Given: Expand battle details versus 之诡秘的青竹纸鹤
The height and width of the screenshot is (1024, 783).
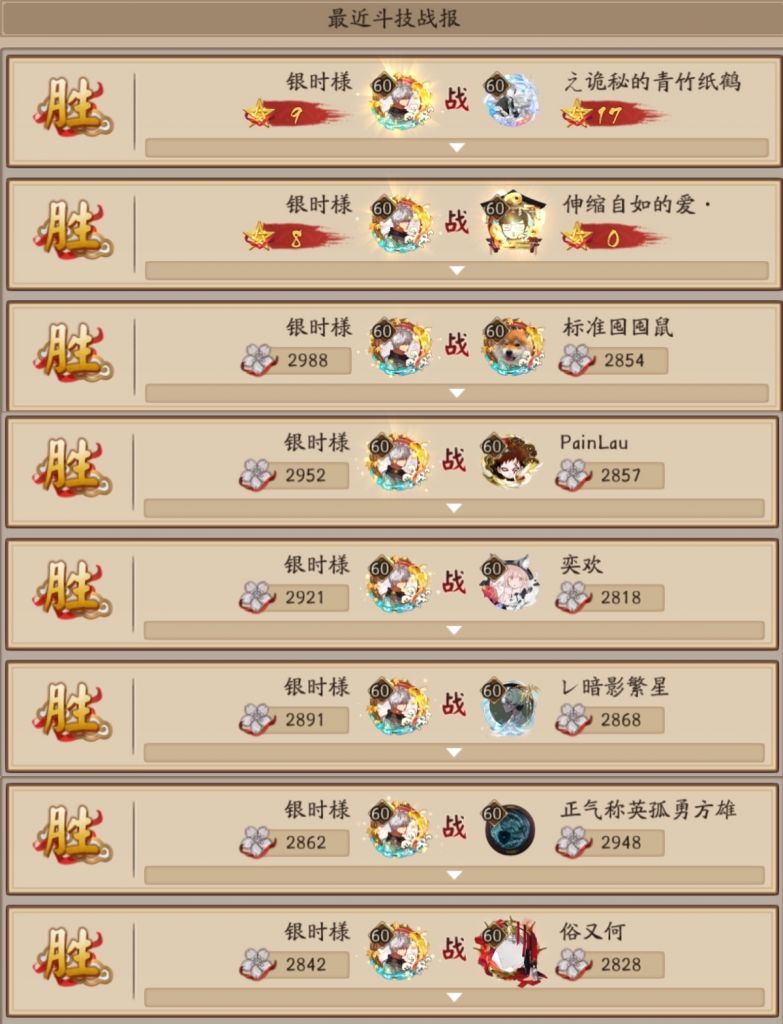Looking at the screenshot, I should 456,148.
